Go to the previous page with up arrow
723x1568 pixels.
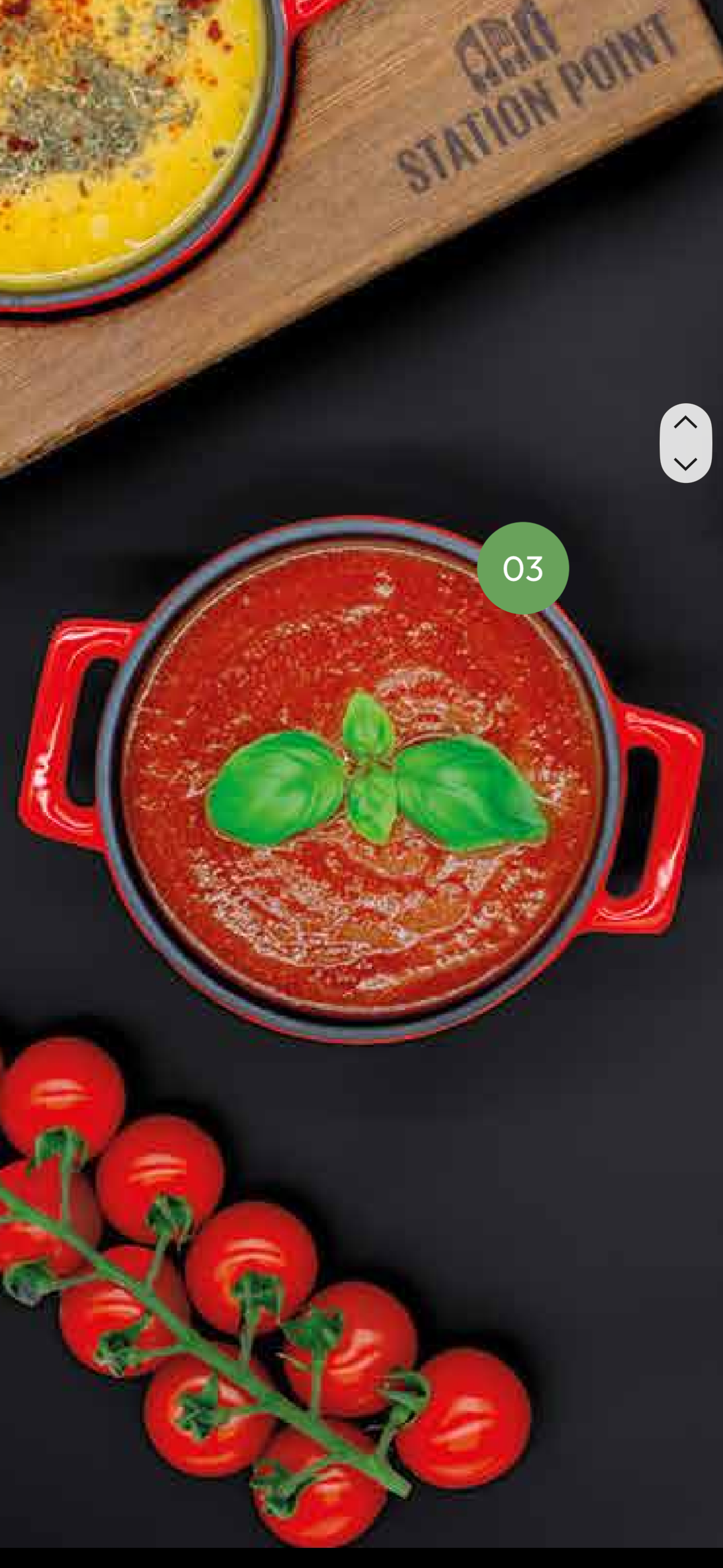pos(685,423)
